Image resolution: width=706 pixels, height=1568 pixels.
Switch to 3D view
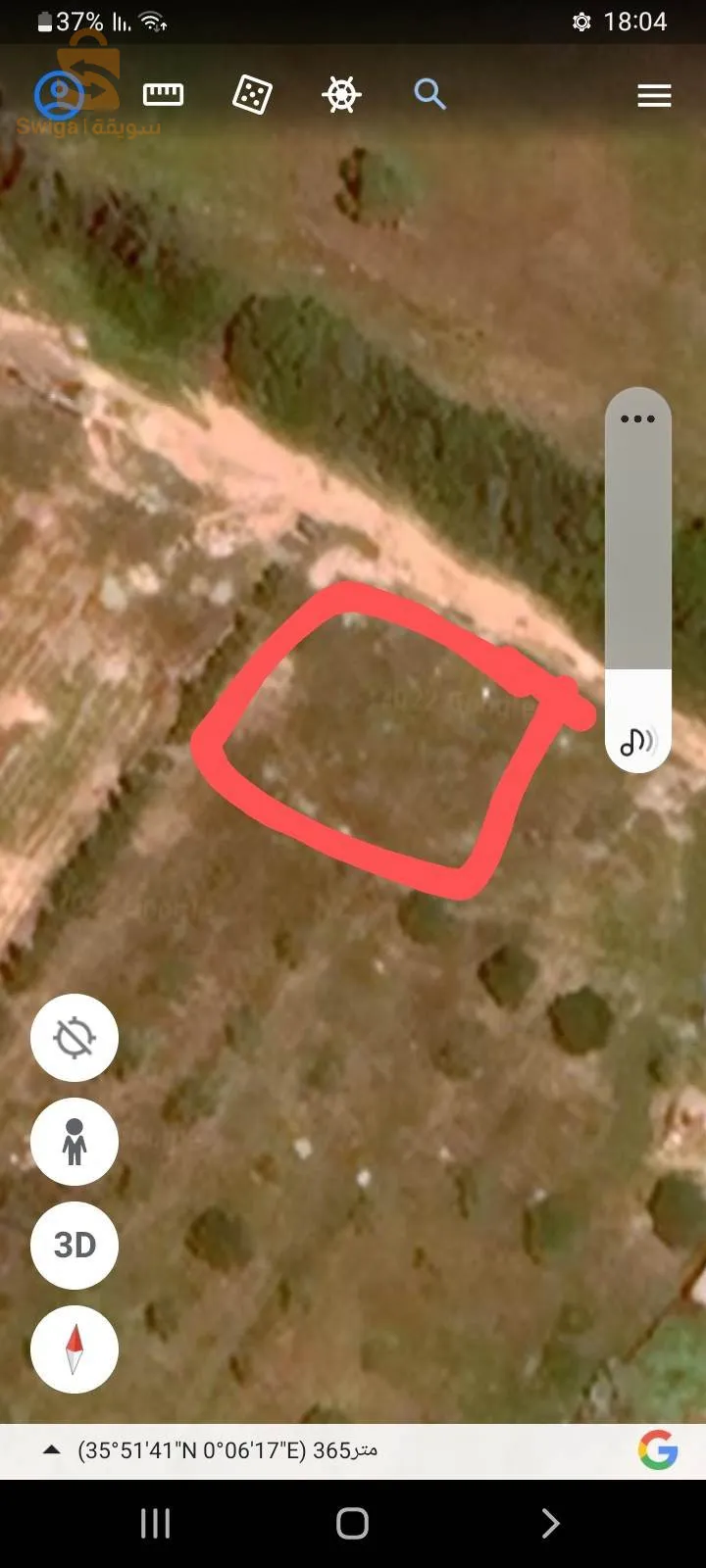click(x=75, y=1246)
